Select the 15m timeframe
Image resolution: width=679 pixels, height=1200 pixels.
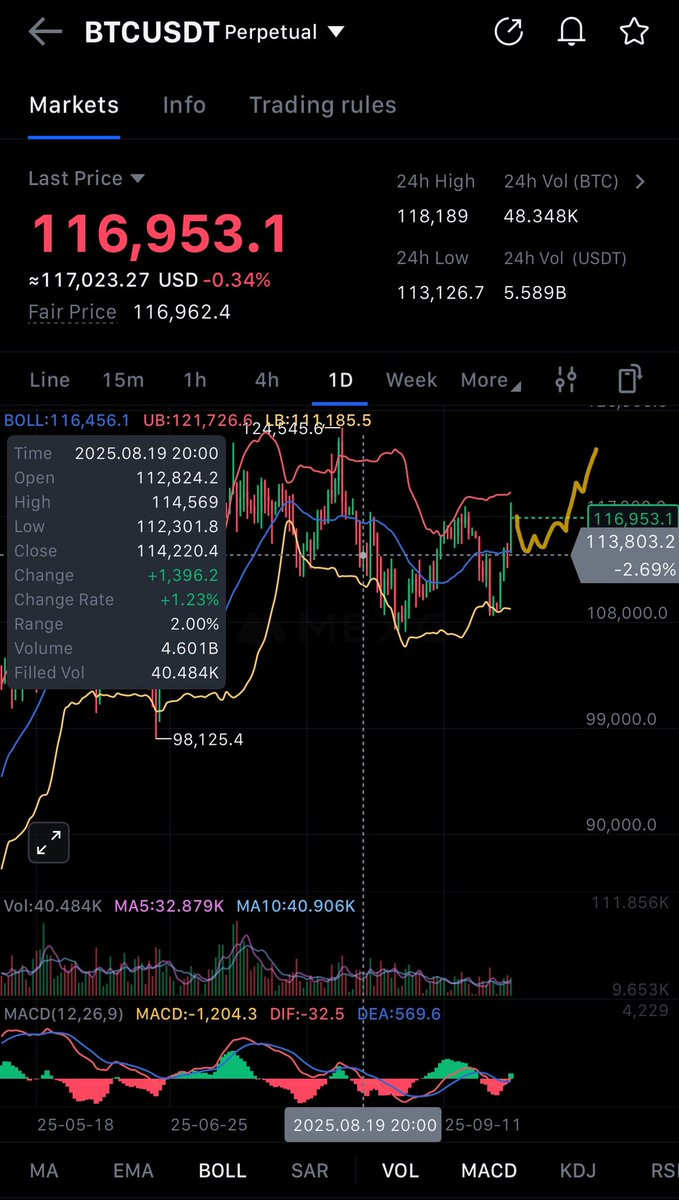pos(123,380)
